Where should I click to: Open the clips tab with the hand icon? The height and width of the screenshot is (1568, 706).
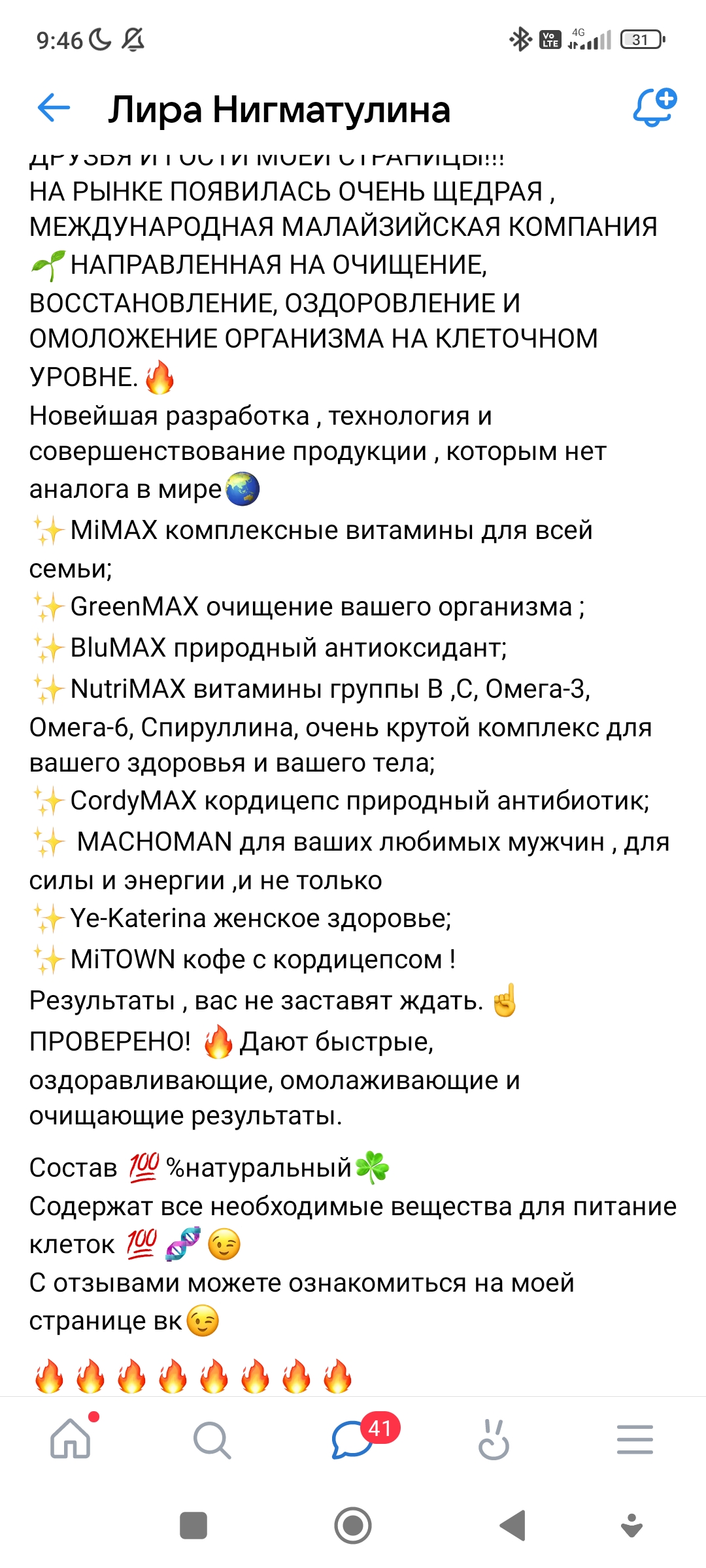point(494,1440)
